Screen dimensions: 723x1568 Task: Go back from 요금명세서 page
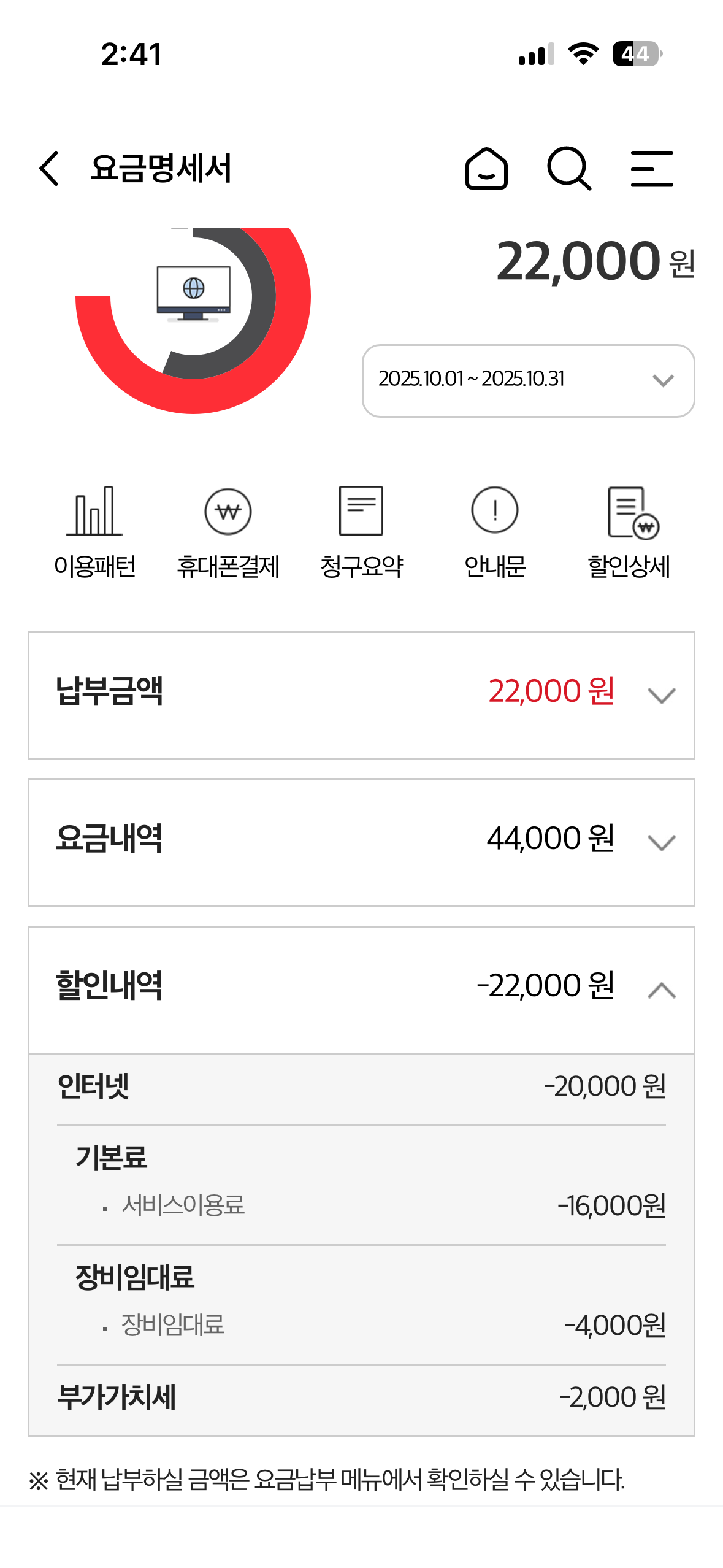coord(49,169)
